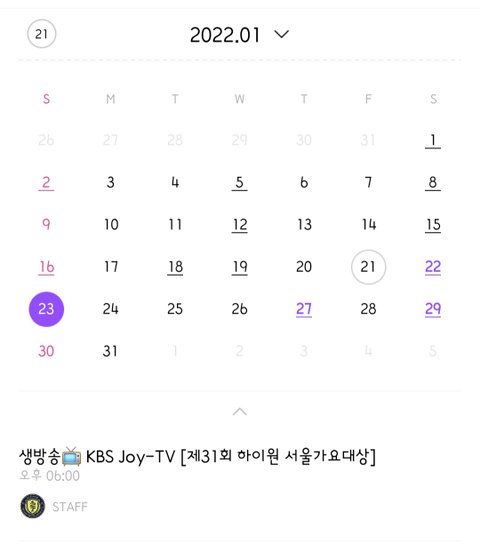Pick January 16 on the calendar
Image resolution: width=480 pixels, height=552 pixels.
click(x=46, y=267)
